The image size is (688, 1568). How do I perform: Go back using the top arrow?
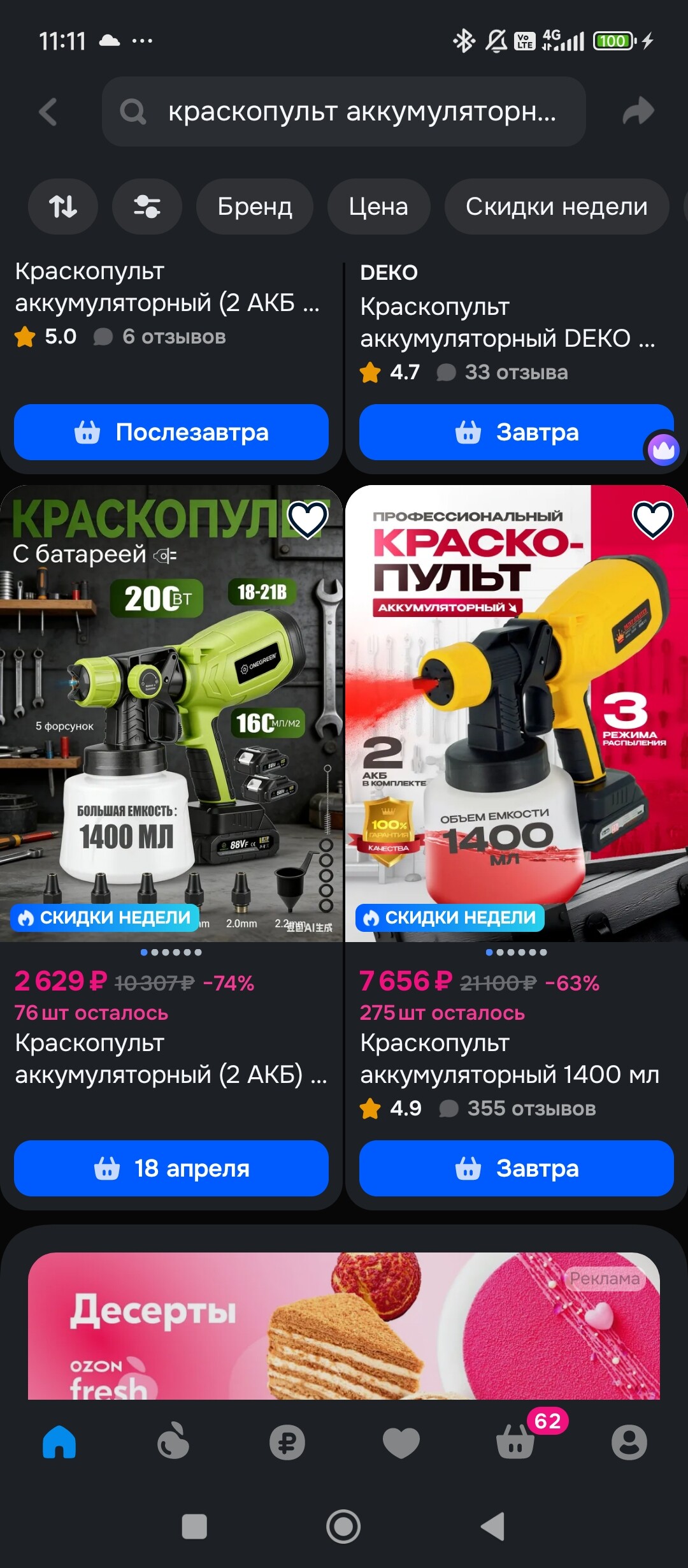[x=48, y=112]
